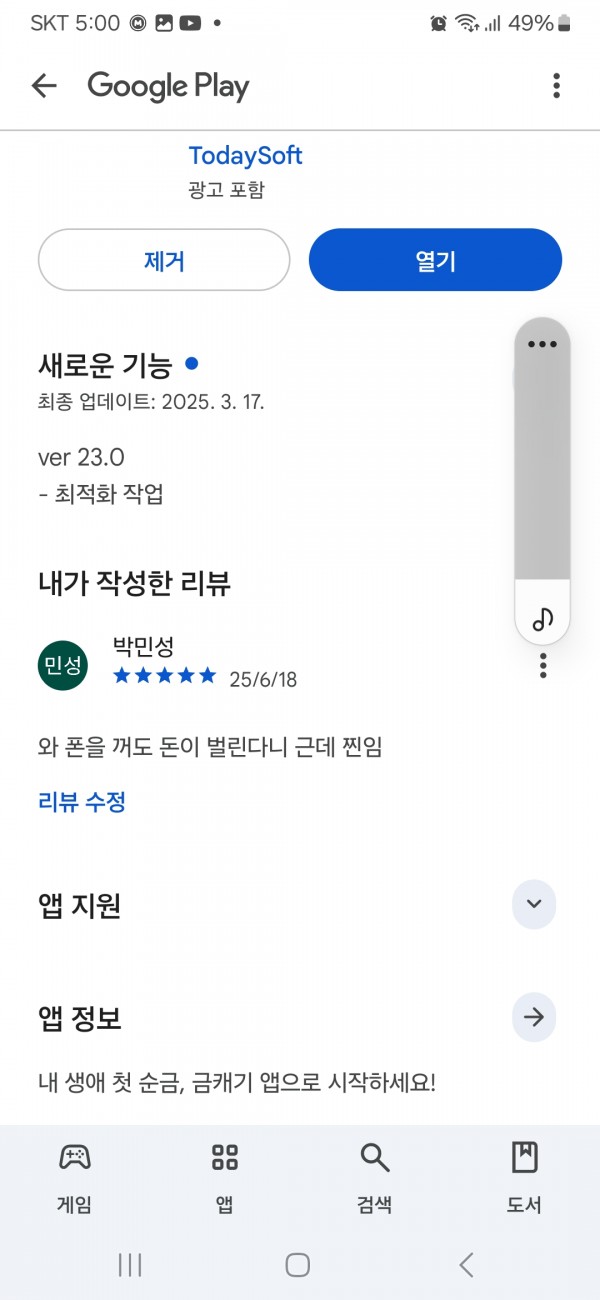
Task: Open the Google Play overflow menu
Action: tap(556, 86)
